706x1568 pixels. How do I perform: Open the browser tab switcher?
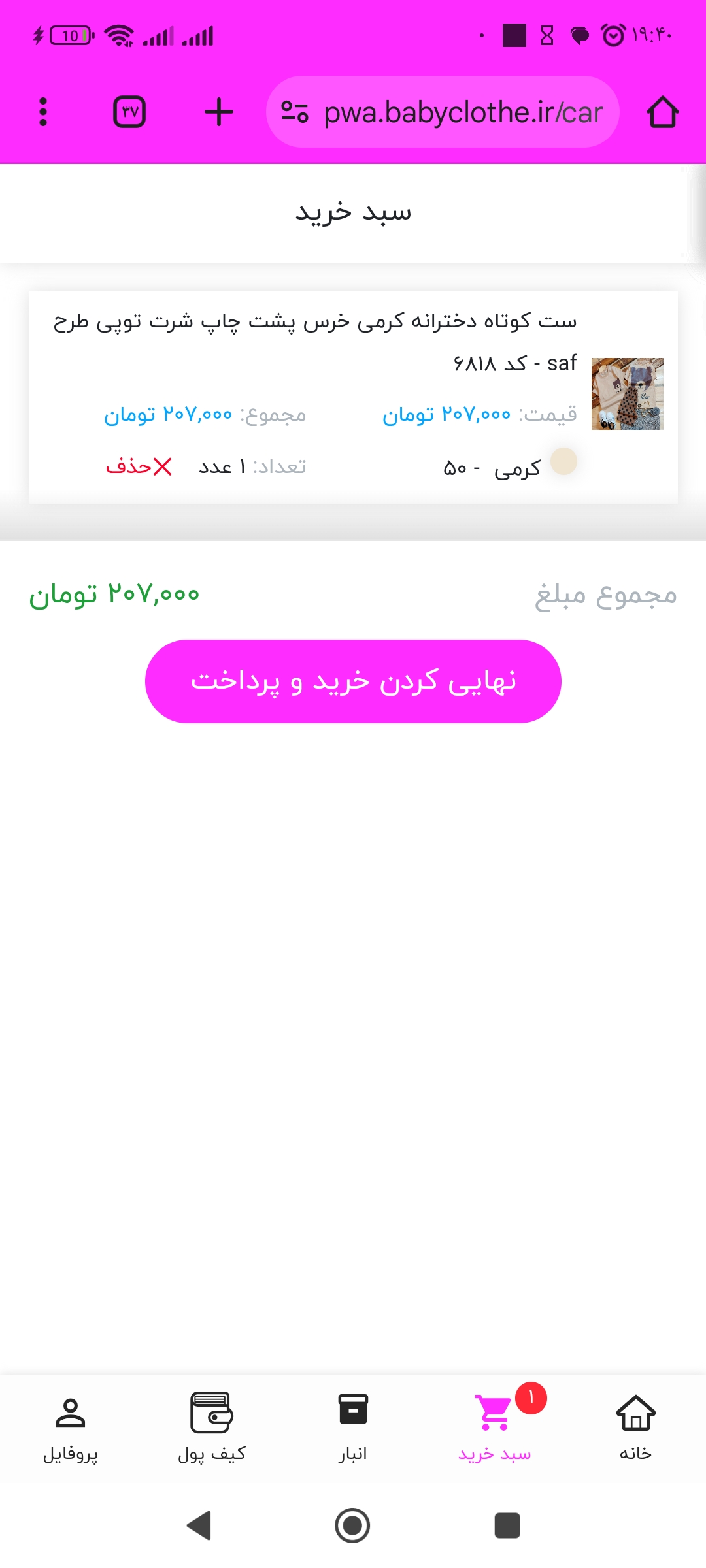(x=129, y=112)
